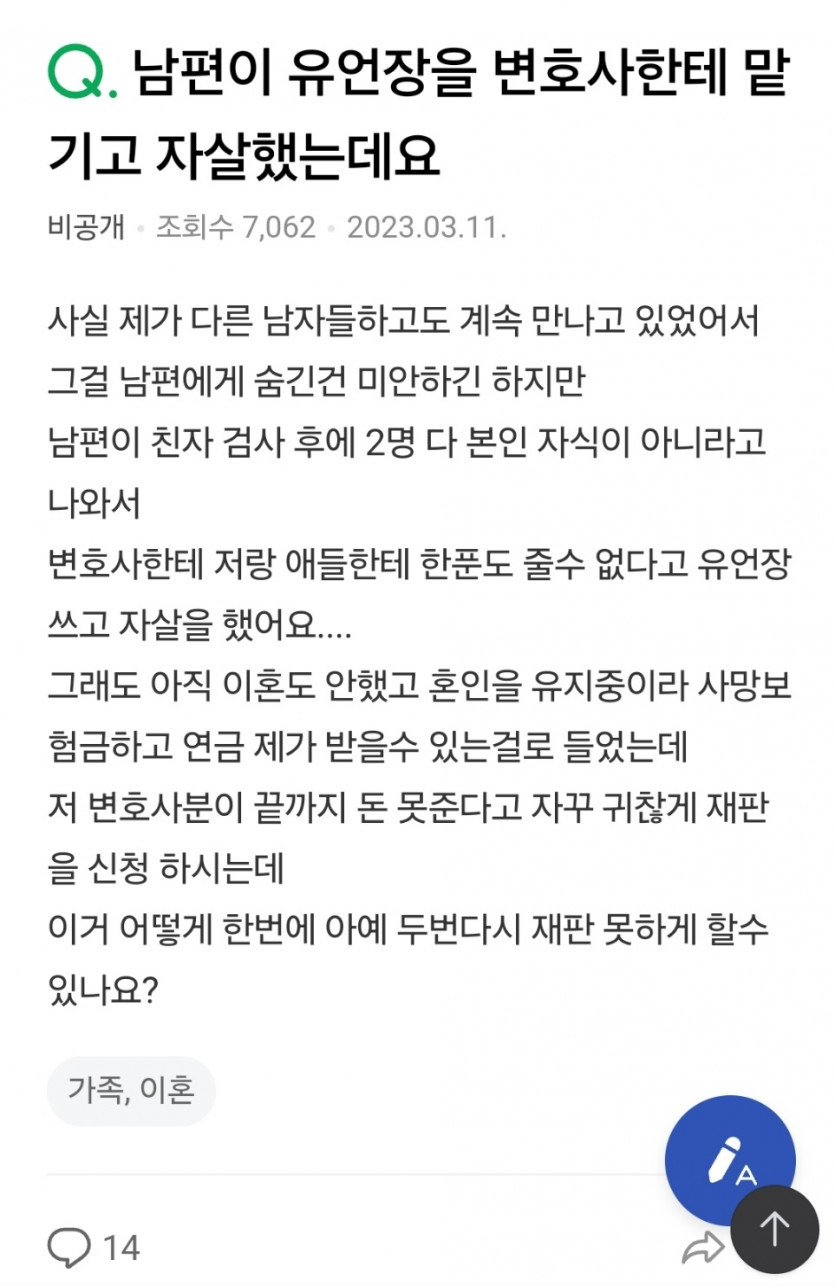View the 14 comments on this question
The width and height of the screenshot is (835, 1286).
pyautogui.click(x=94, y=1247)
